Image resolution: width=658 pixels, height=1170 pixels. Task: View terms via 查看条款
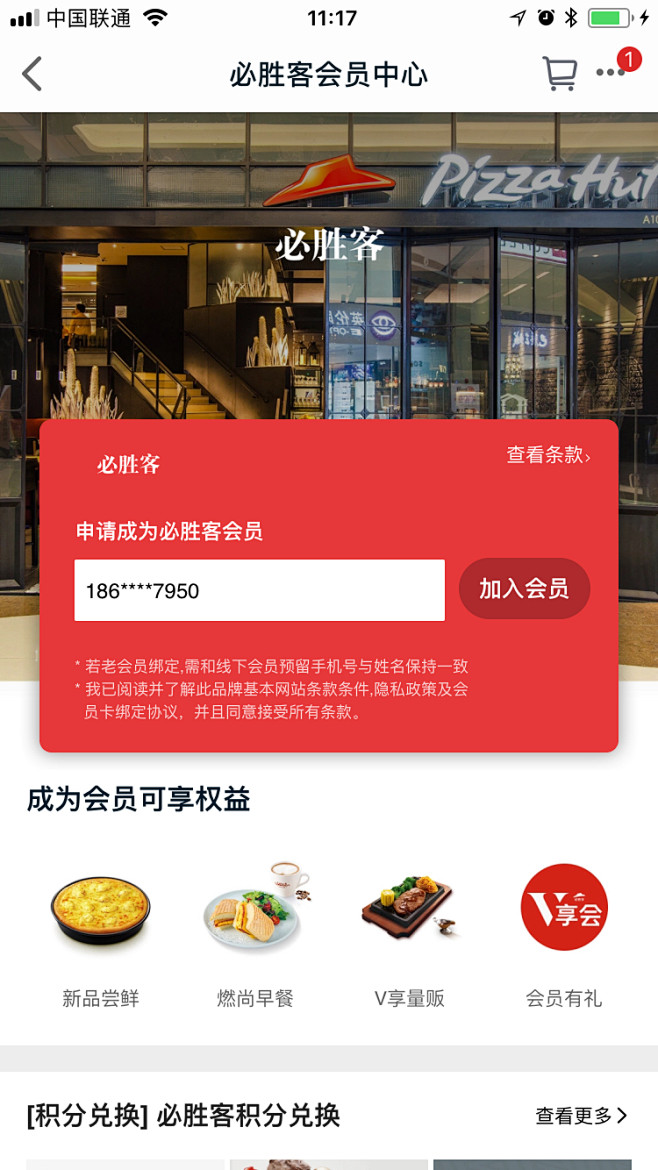[549, 454]
